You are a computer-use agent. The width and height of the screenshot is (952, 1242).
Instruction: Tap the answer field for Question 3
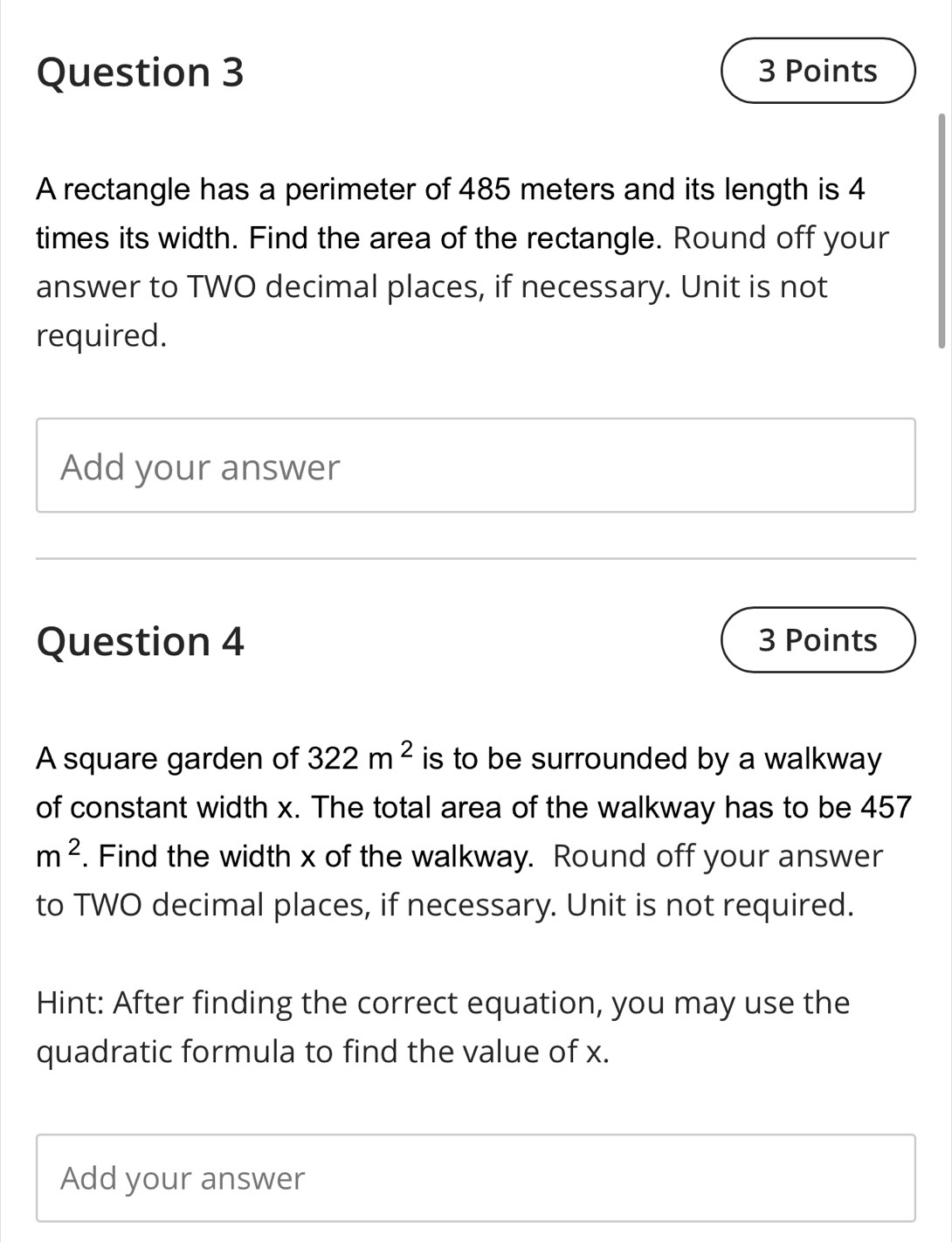click(475, 466)
